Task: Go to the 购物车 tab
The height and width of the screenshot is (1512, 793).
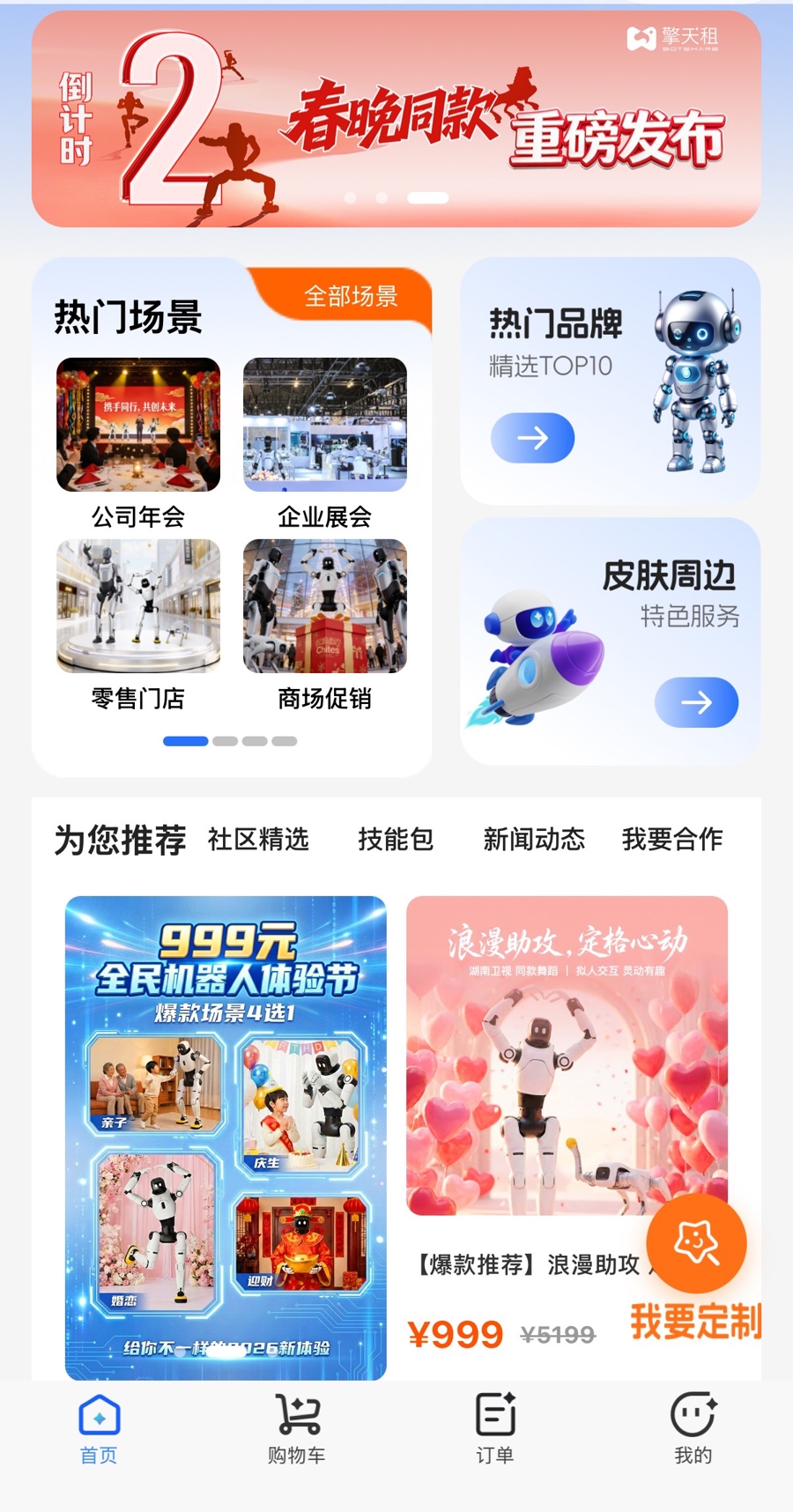Action: tap(297, 1429)
